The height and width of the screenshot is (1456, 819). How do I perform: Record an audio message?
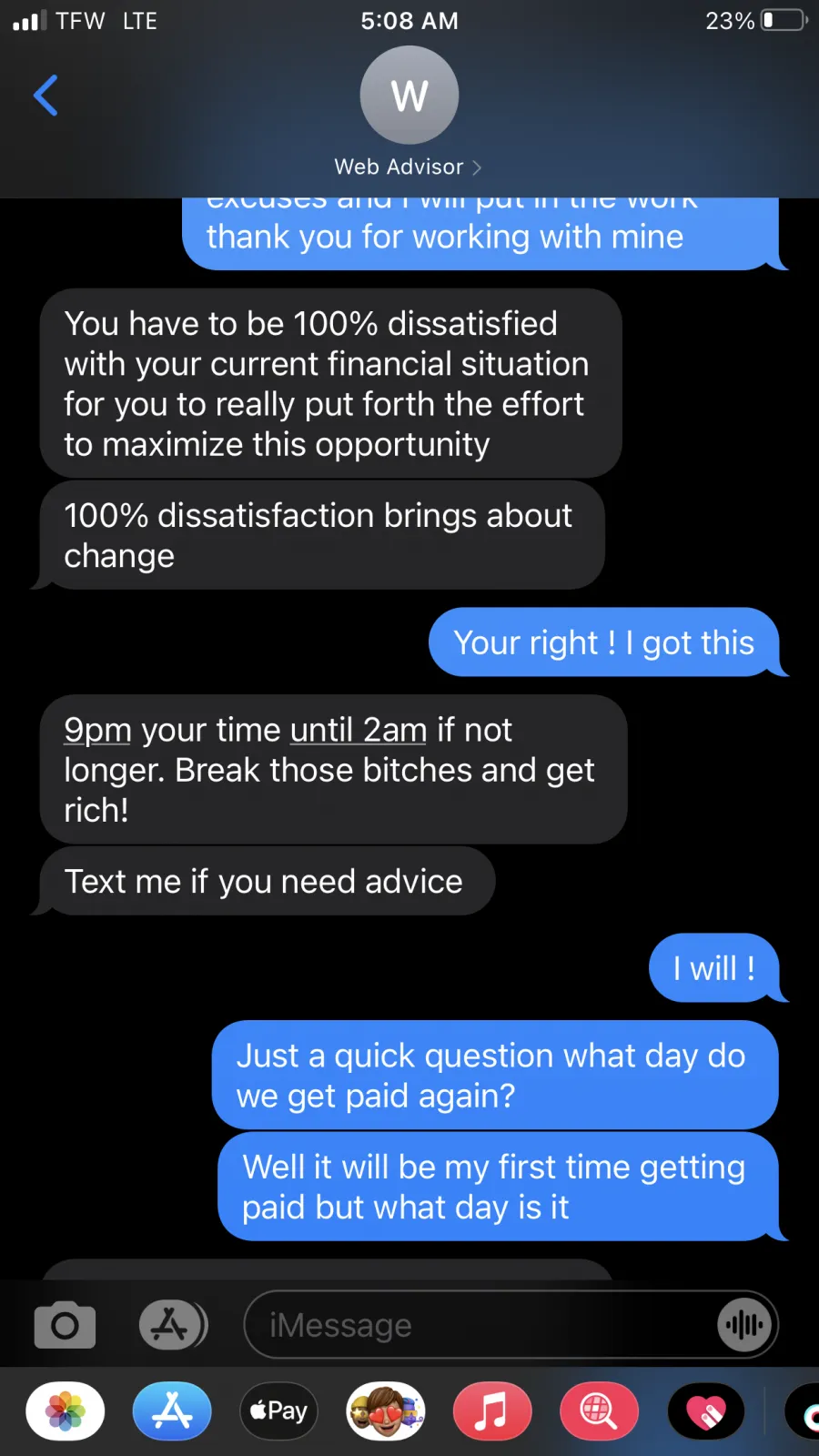click(744, 1325)
